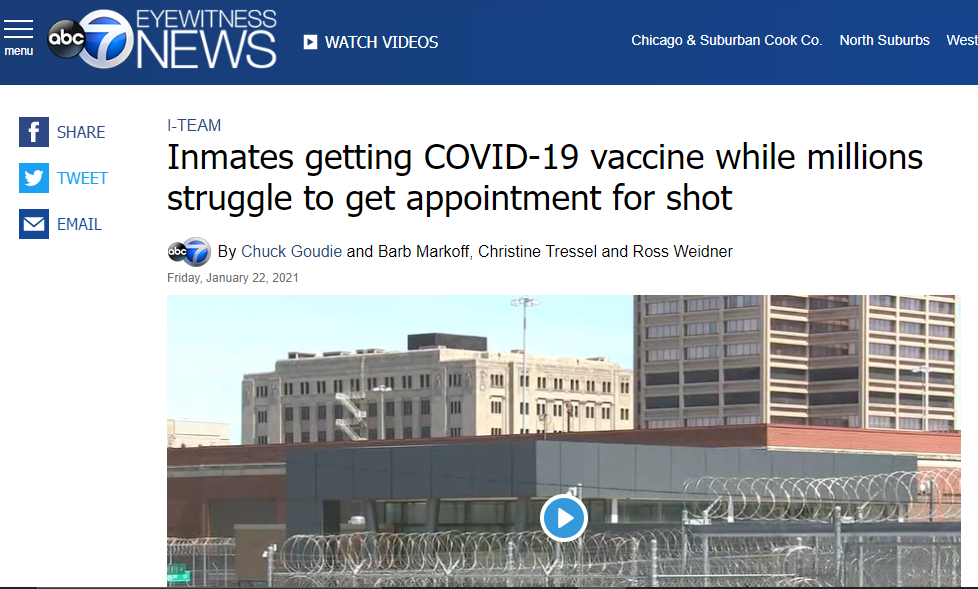Open Chuck Goudie's author page

(292, 251)
